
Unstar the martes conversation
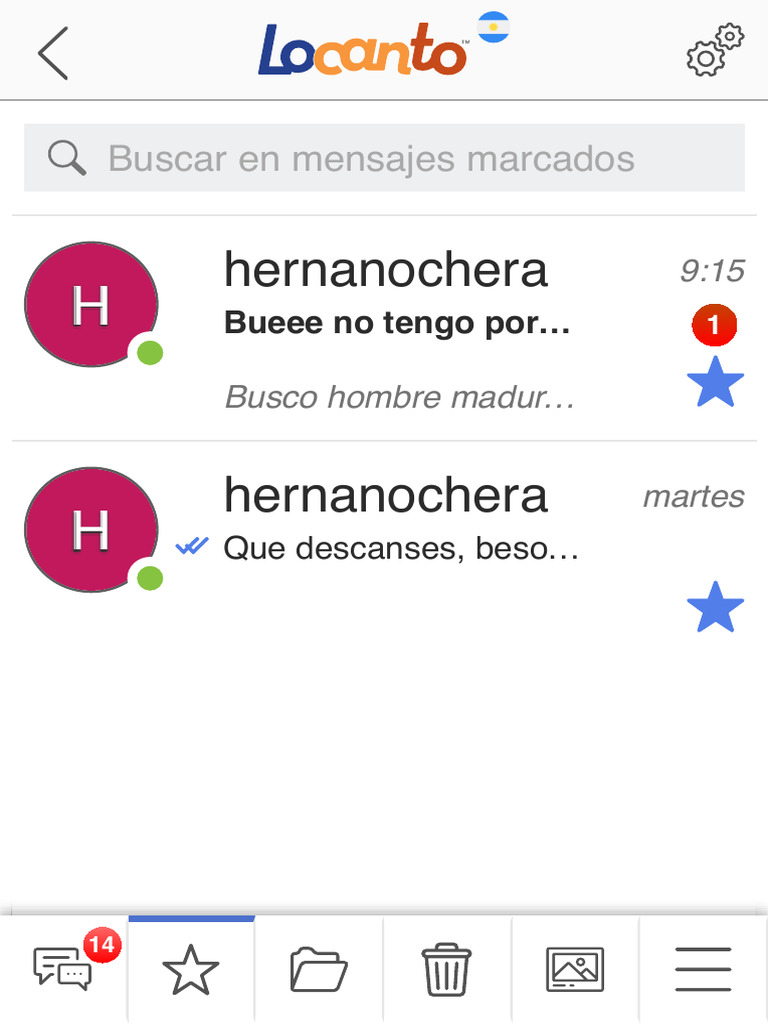click(x=715, y=608)
